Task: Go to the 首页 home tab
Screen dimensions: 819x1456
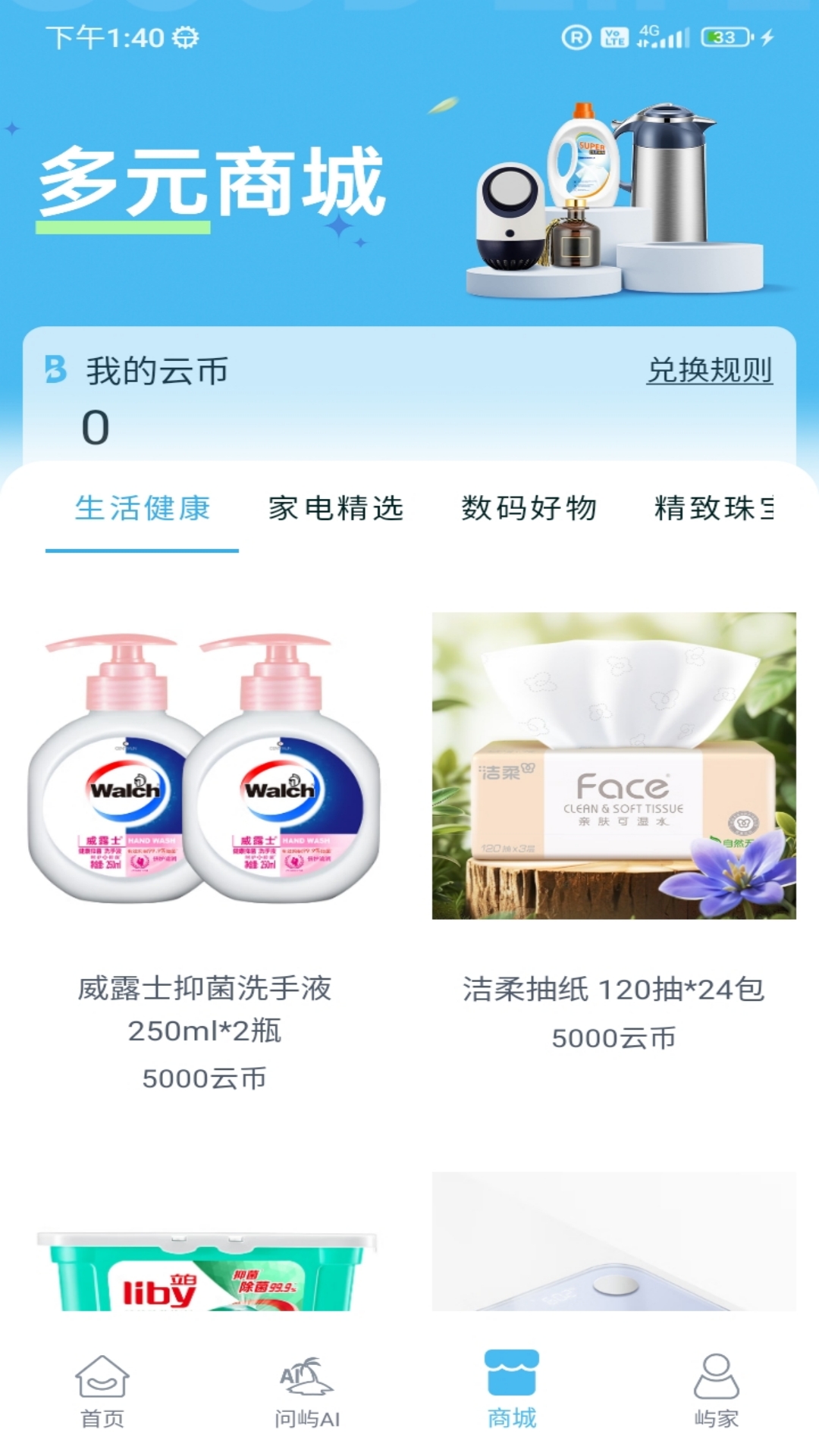Action: (x=102, y=1392)
